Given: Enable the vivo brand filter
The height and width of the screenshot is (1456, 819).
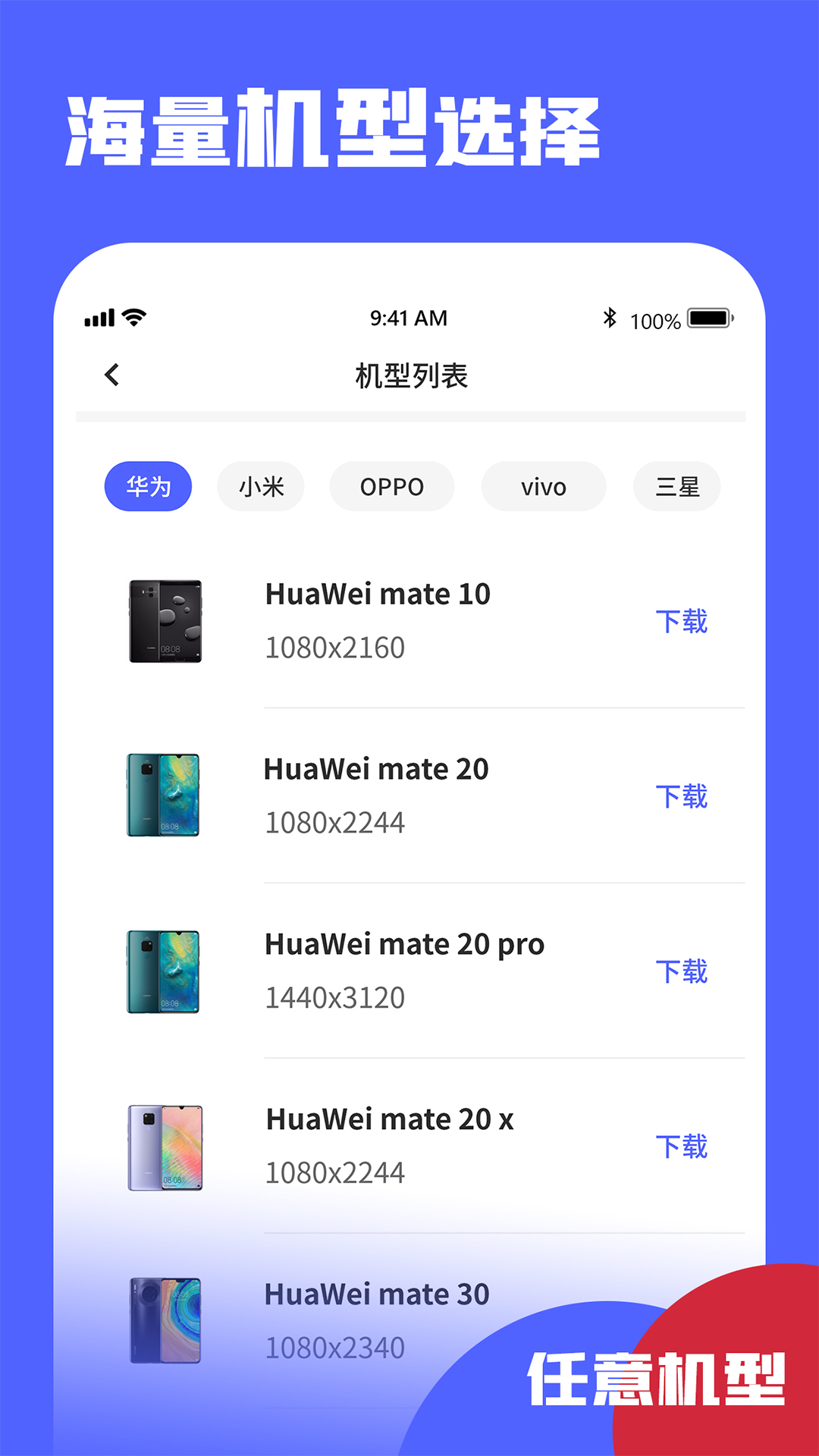Looking at the screenshot, I should [x=543, y=486].
